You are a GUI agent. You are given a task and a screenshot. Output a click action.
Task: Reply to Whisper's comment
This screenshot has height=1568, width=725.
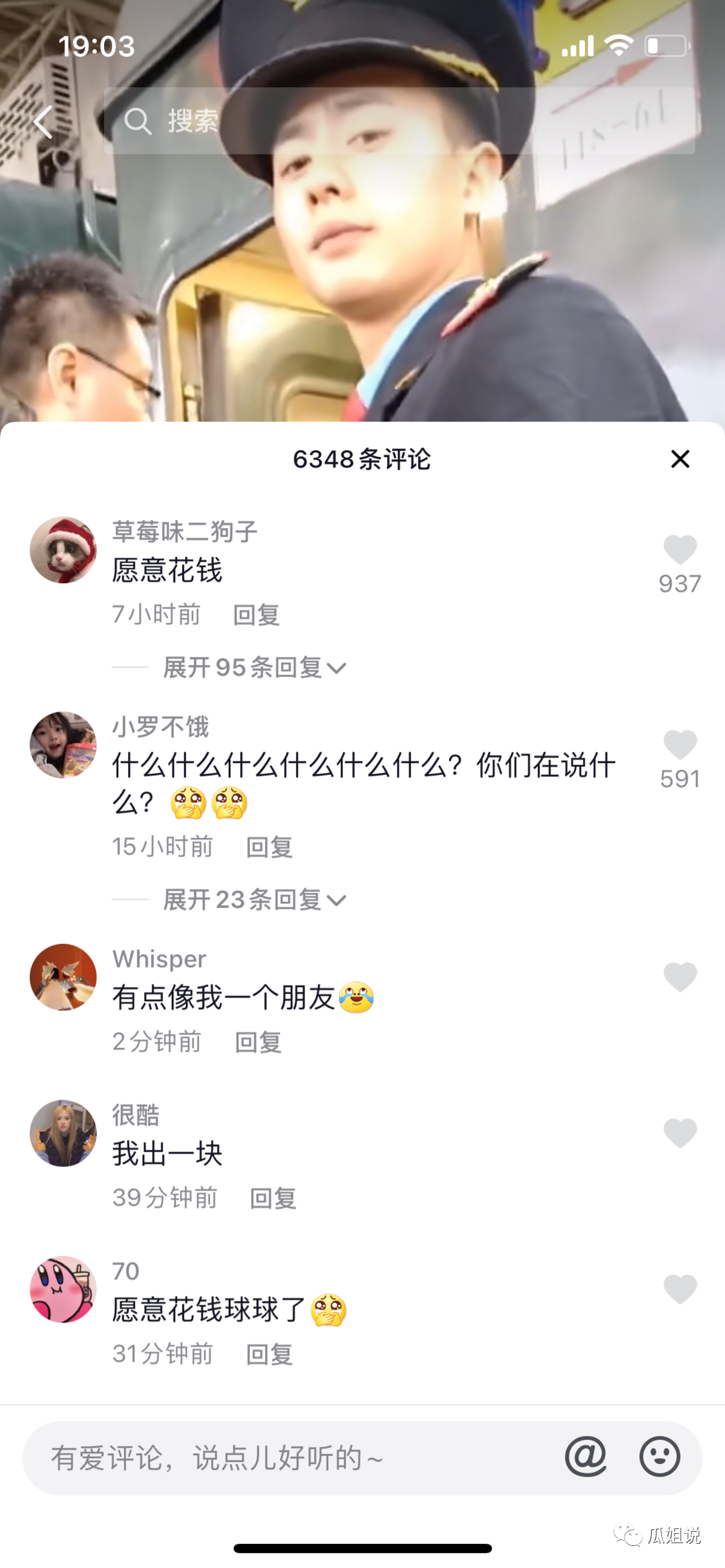point(258,1042)
